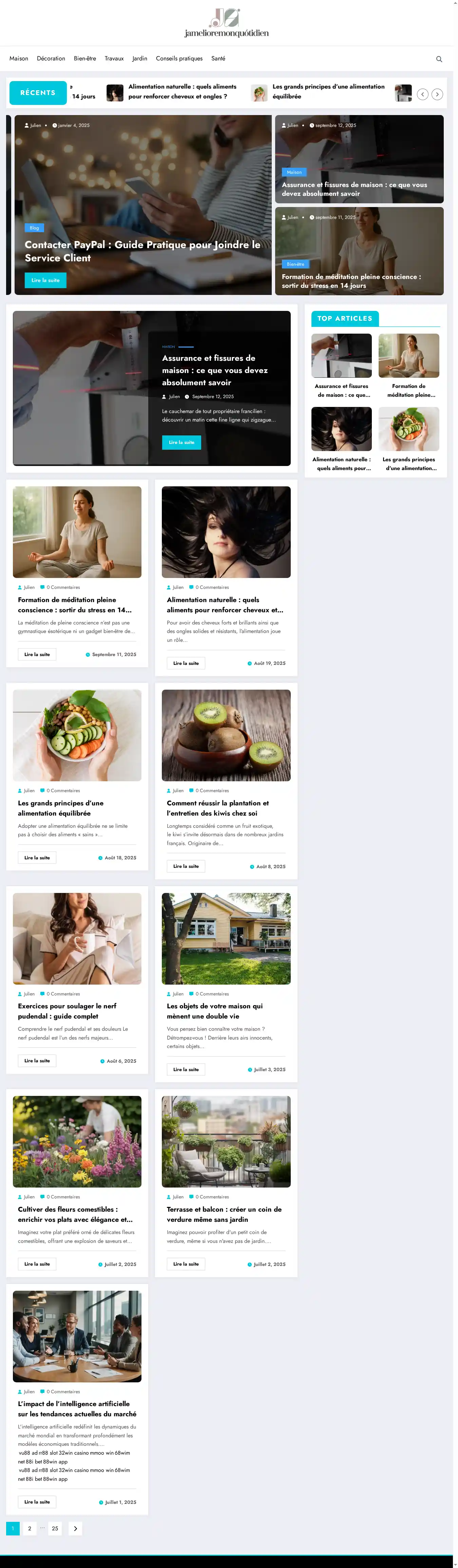Open the Jardin category
Screen dimensions: 458x1568
click(139, 58)
